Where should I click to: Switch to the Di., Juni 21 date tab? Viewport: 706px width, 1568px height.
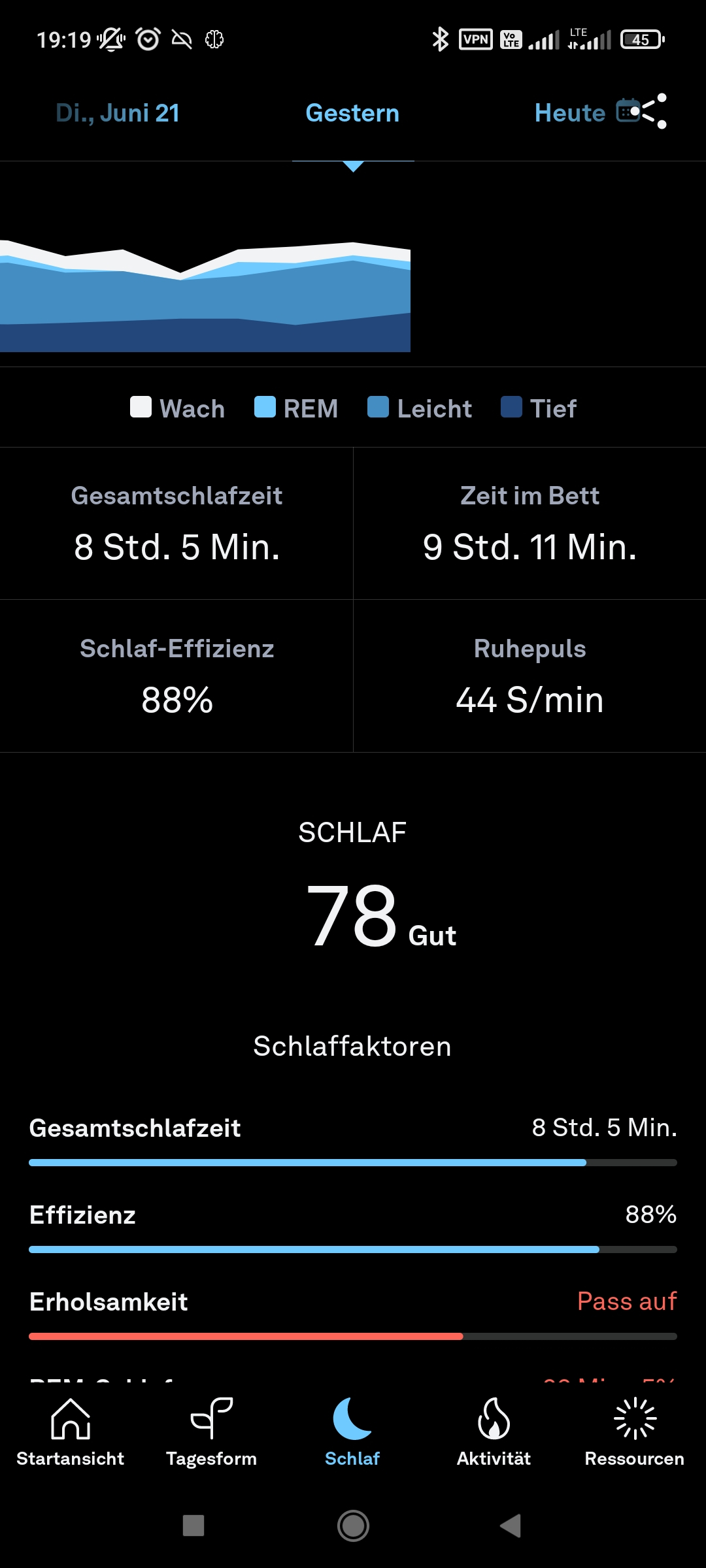pos(118,113)
